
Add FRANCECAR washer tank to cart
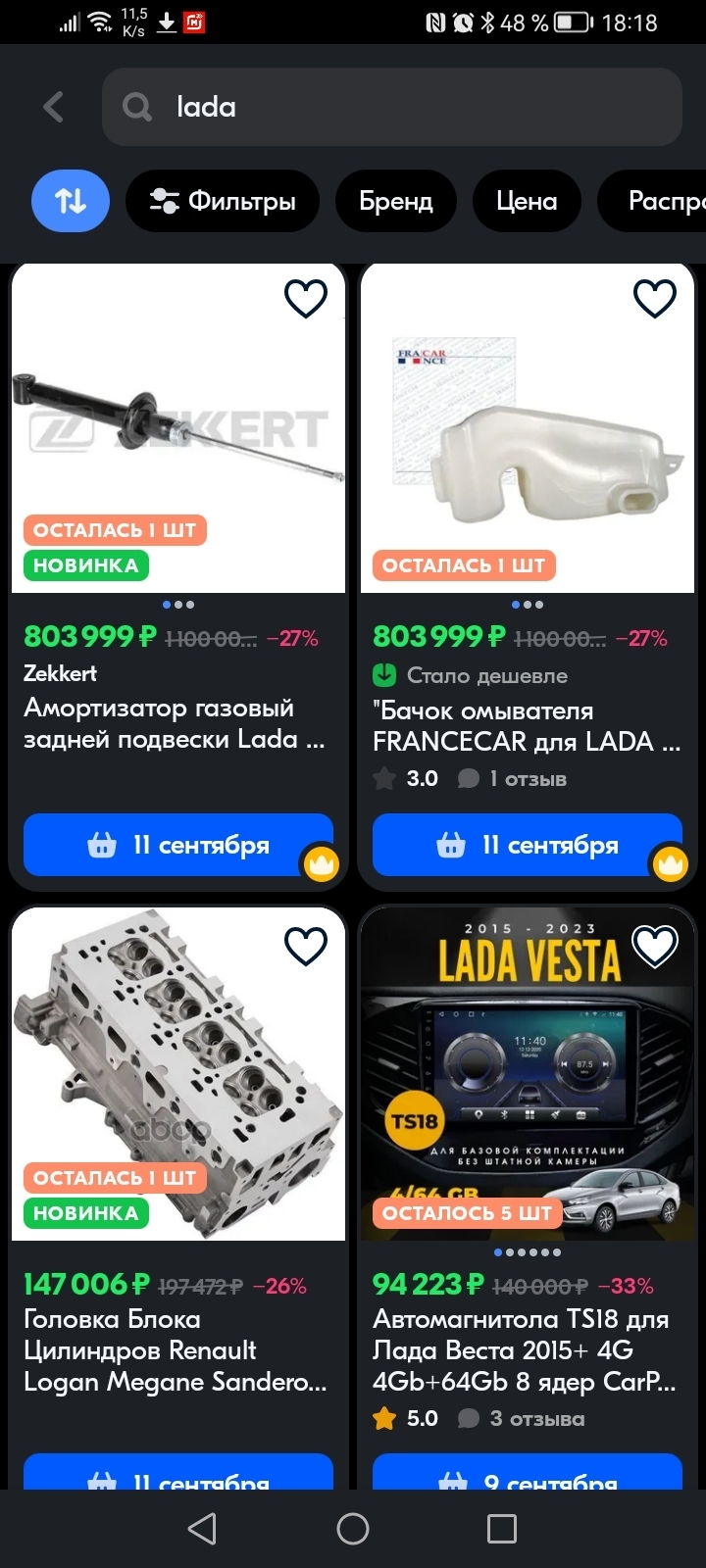[528, 845]
